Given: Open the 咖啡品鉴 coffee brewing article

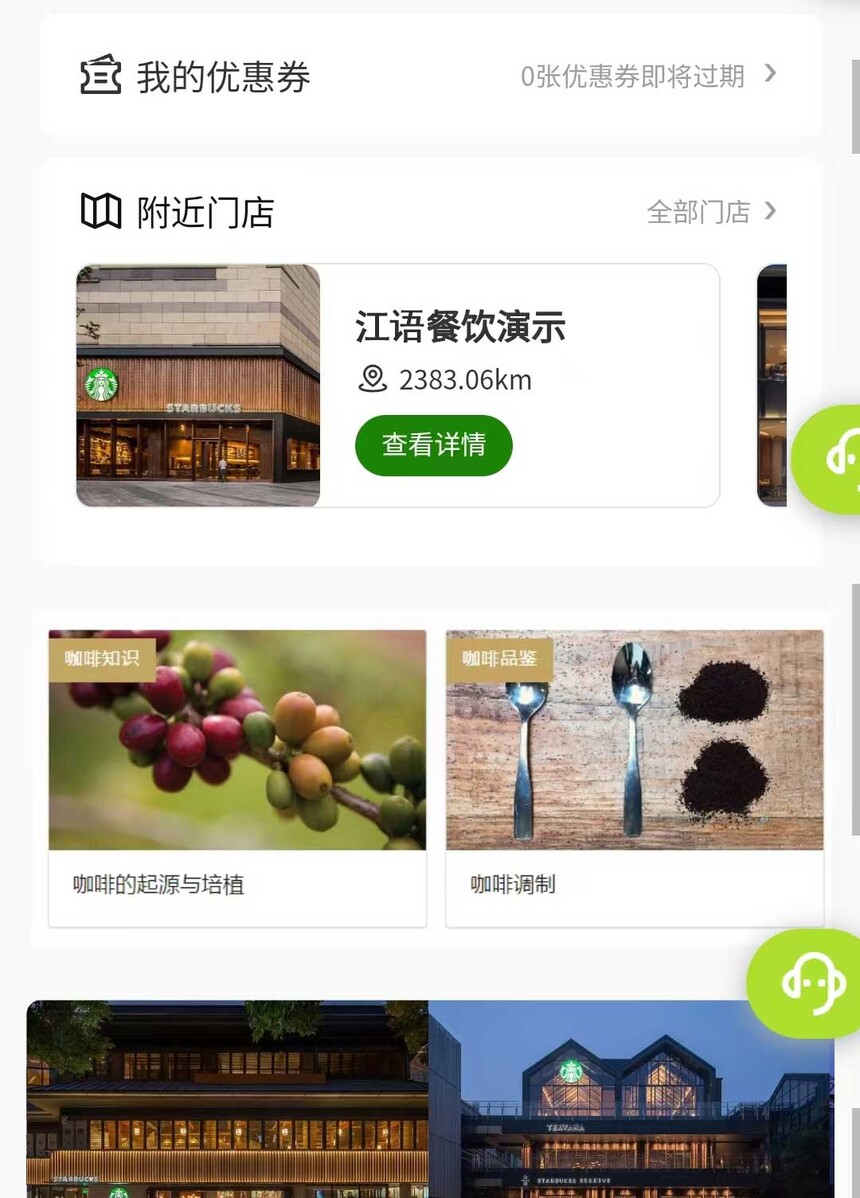Looking at the screenshot, I should click(634, 777).
